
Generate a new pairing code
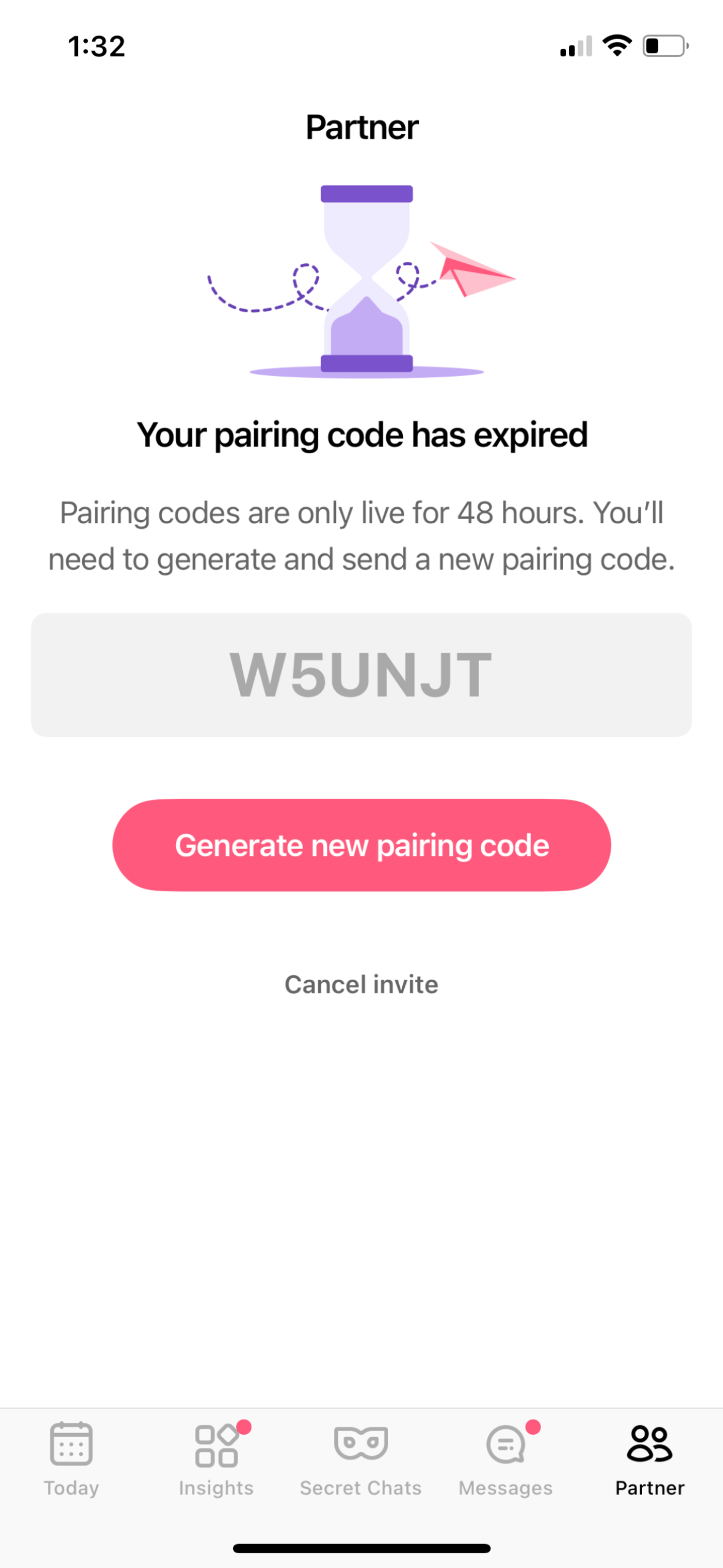361,845
